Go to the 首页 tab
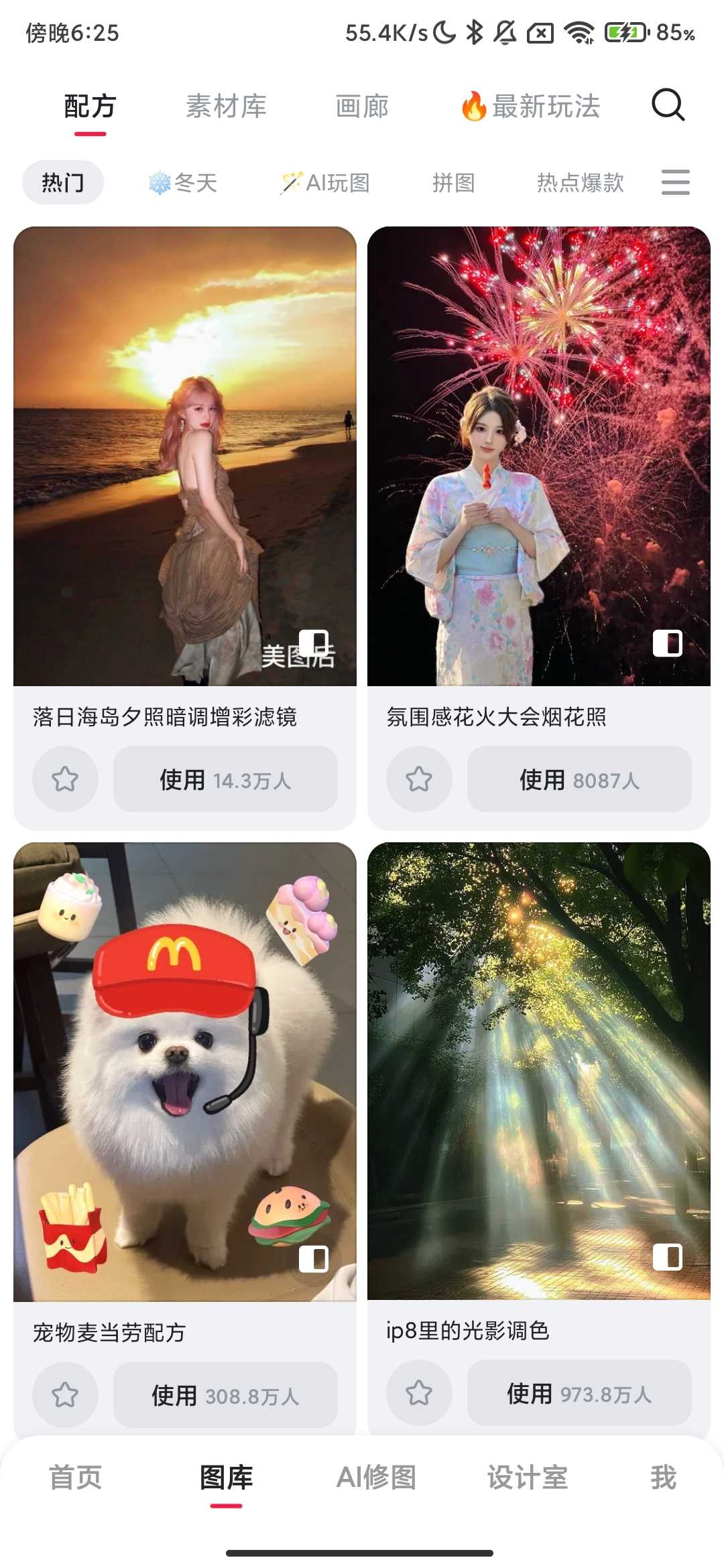724x1568 pixels. pos(75,1477)
